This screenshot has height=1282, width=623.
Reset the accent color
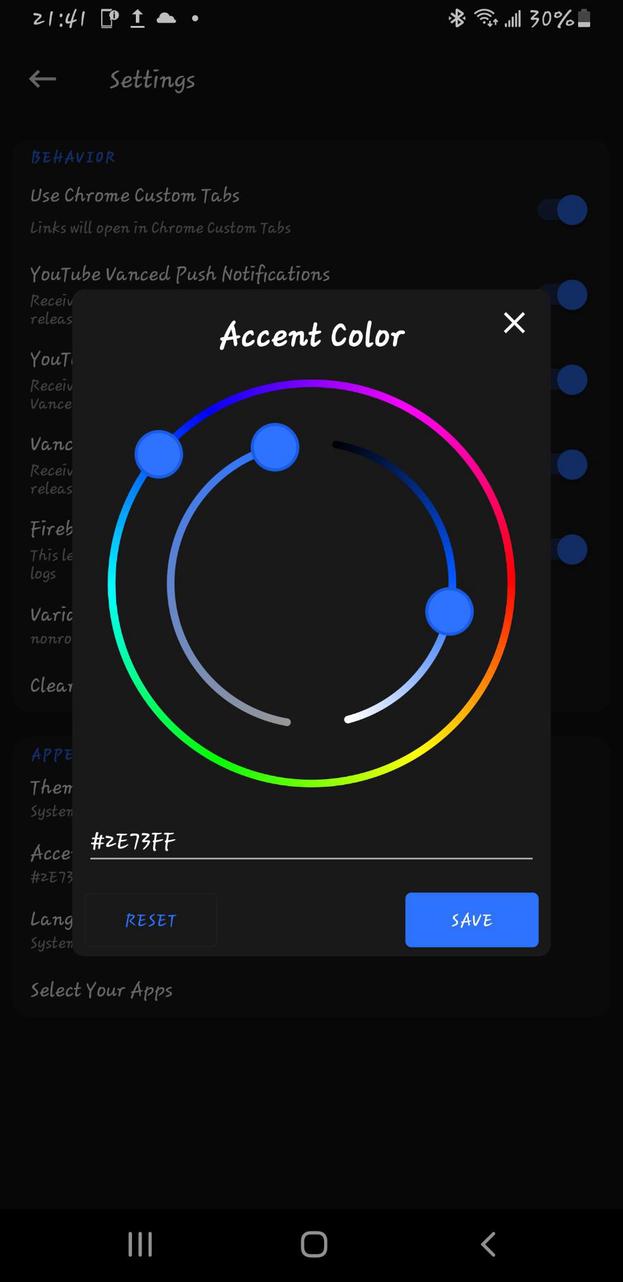click(x=151, y=920)
